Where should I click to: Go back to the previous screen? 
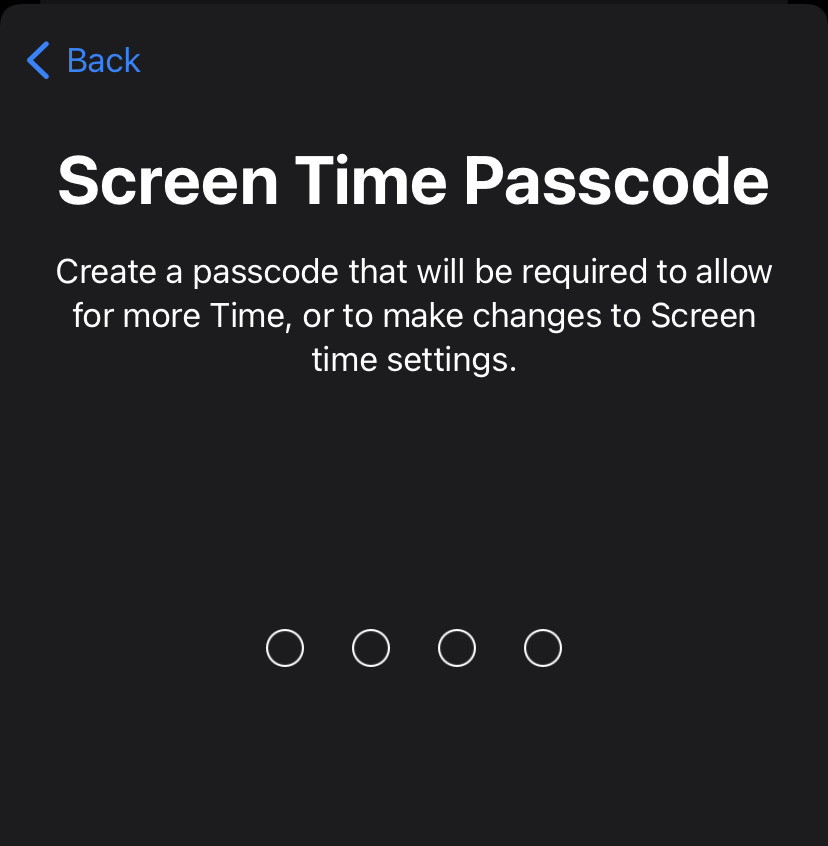click(x=84, y=61)
